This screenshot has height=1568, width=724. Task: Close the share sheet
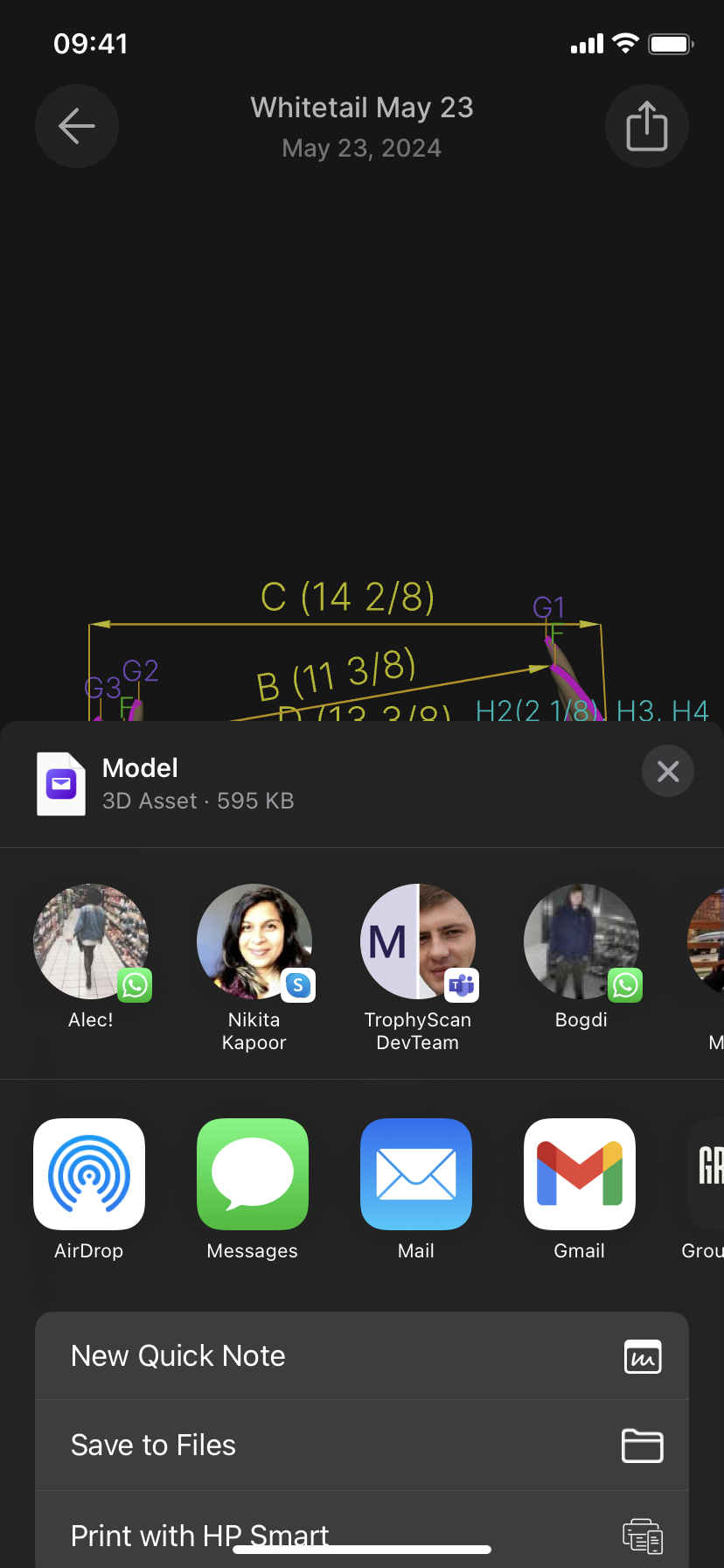668,771
